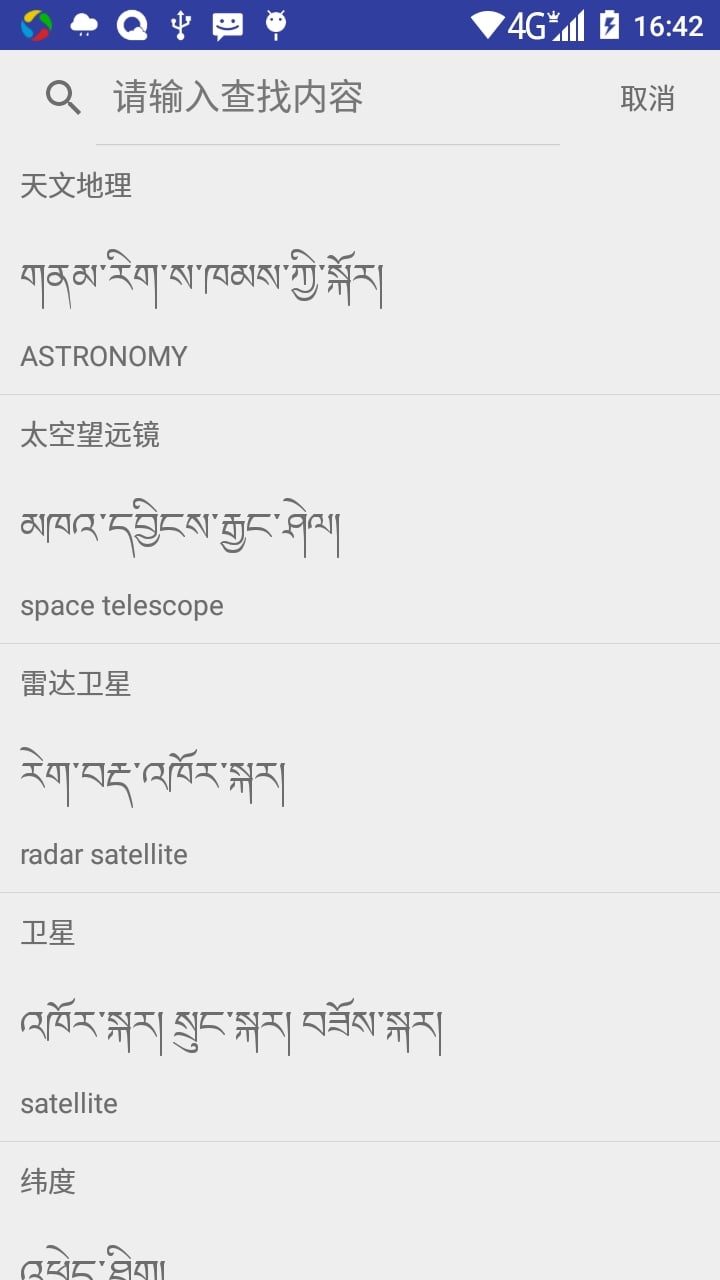Tap the space telescope translation text
This screenshot has width=720, height=1280.
122,605
